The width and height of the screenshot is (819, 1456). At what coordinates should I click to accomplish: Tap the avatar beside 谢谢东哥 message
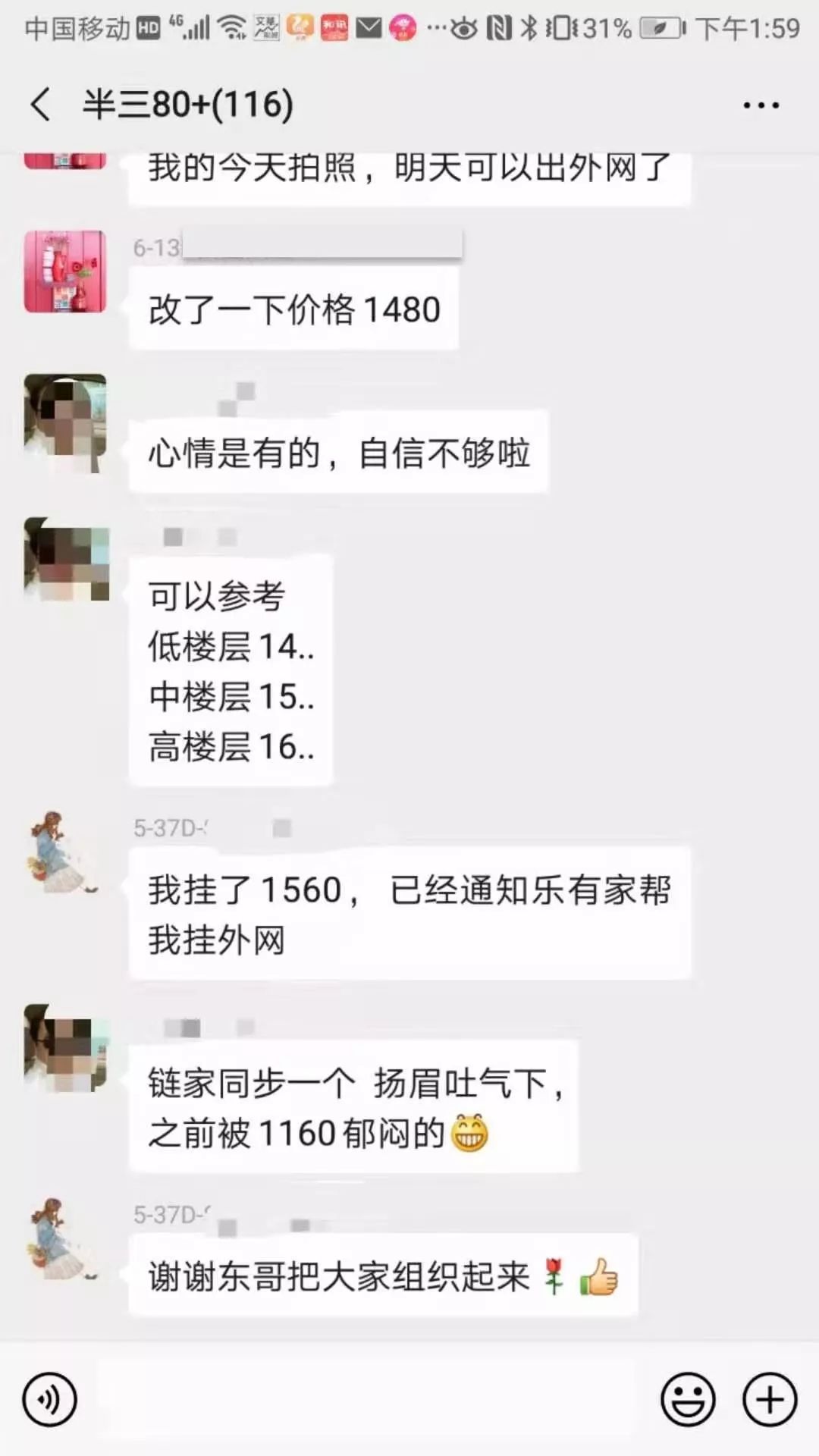click(65, 1239)
